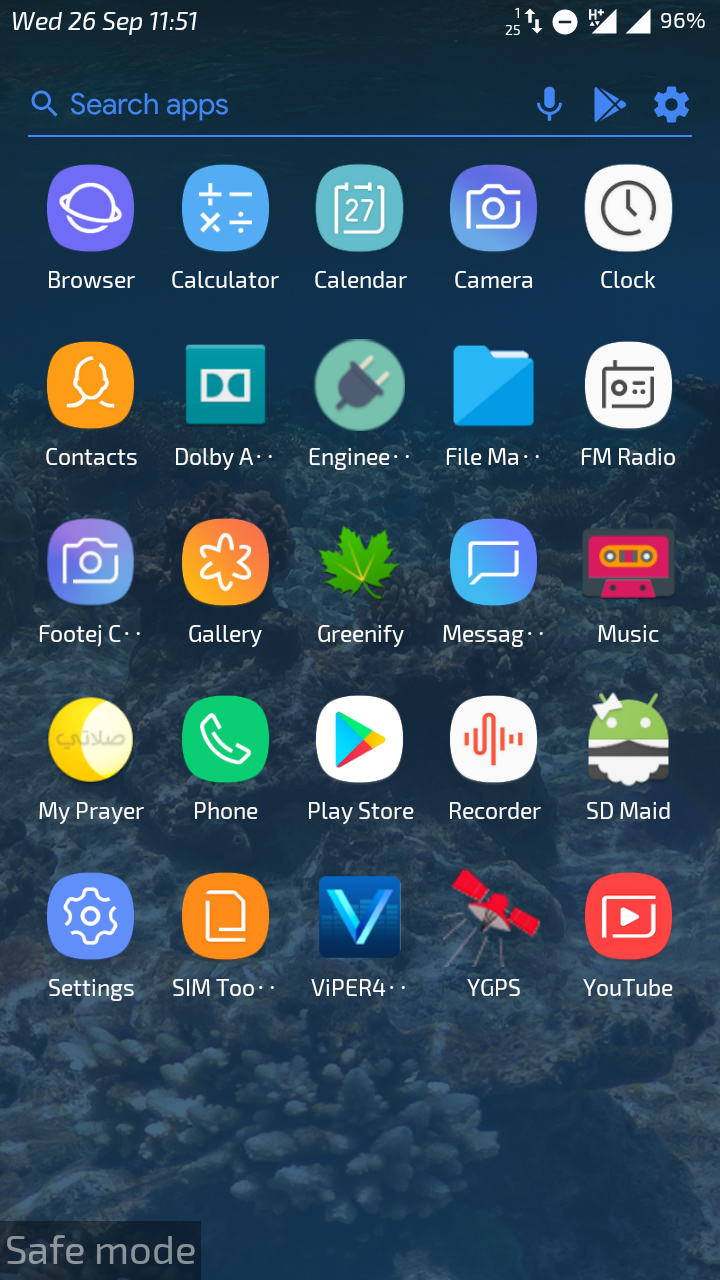Launch the Browser app
The image size is (720, 1280).
coord(91,209)
